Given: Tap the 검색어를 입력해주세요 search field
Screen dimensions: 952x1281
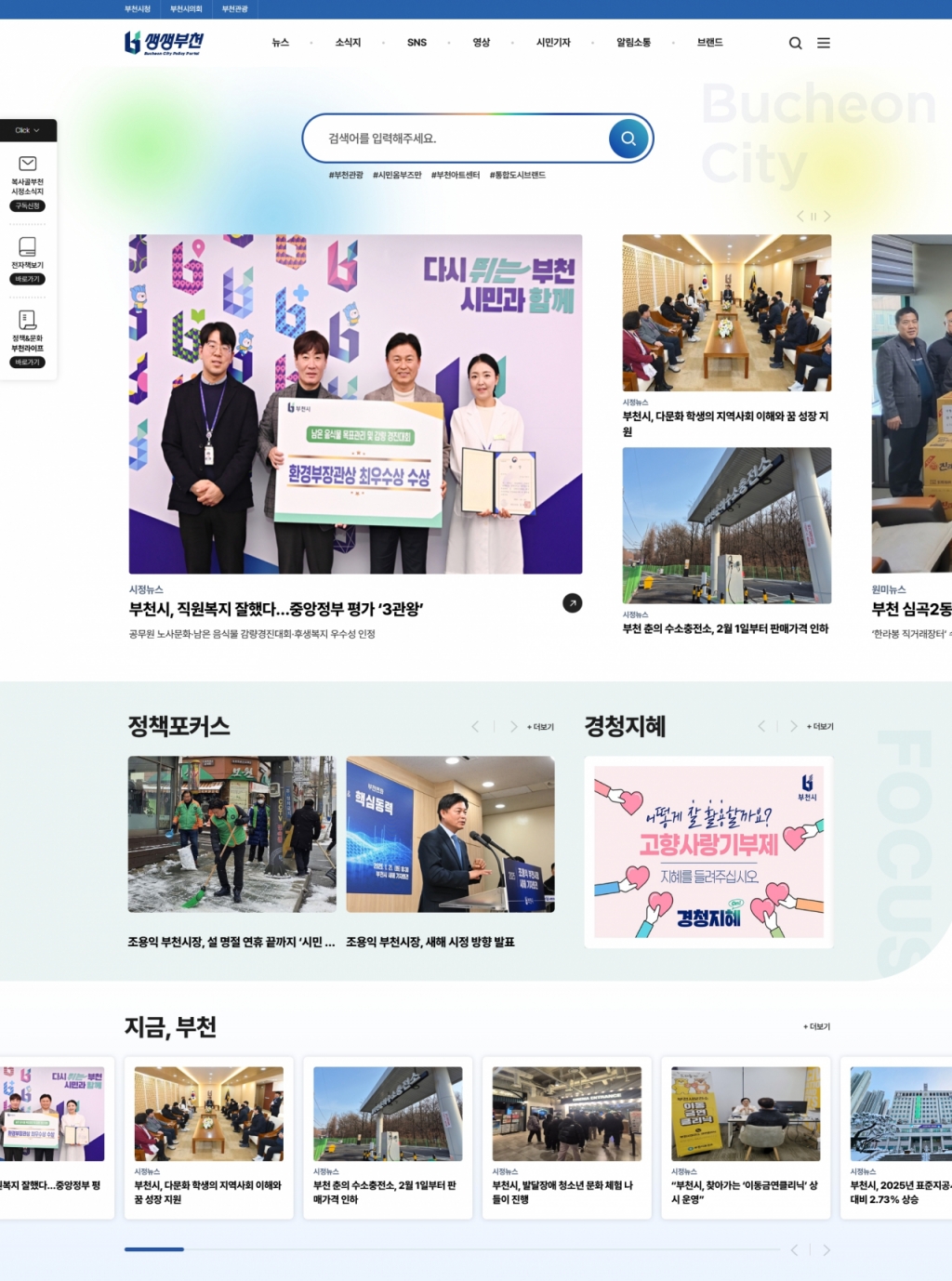Looking at the screenshot, I should [x=456, y=139].
